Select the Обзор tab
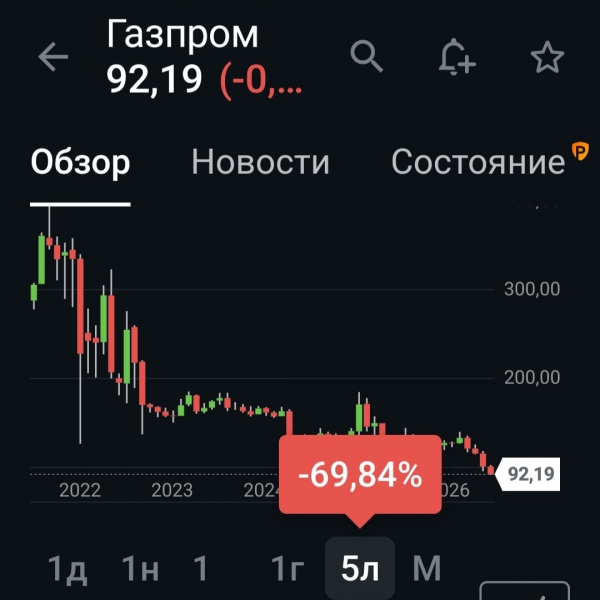Image resolution: width=600 pixels, height=600 pixels. click(80, 162)
